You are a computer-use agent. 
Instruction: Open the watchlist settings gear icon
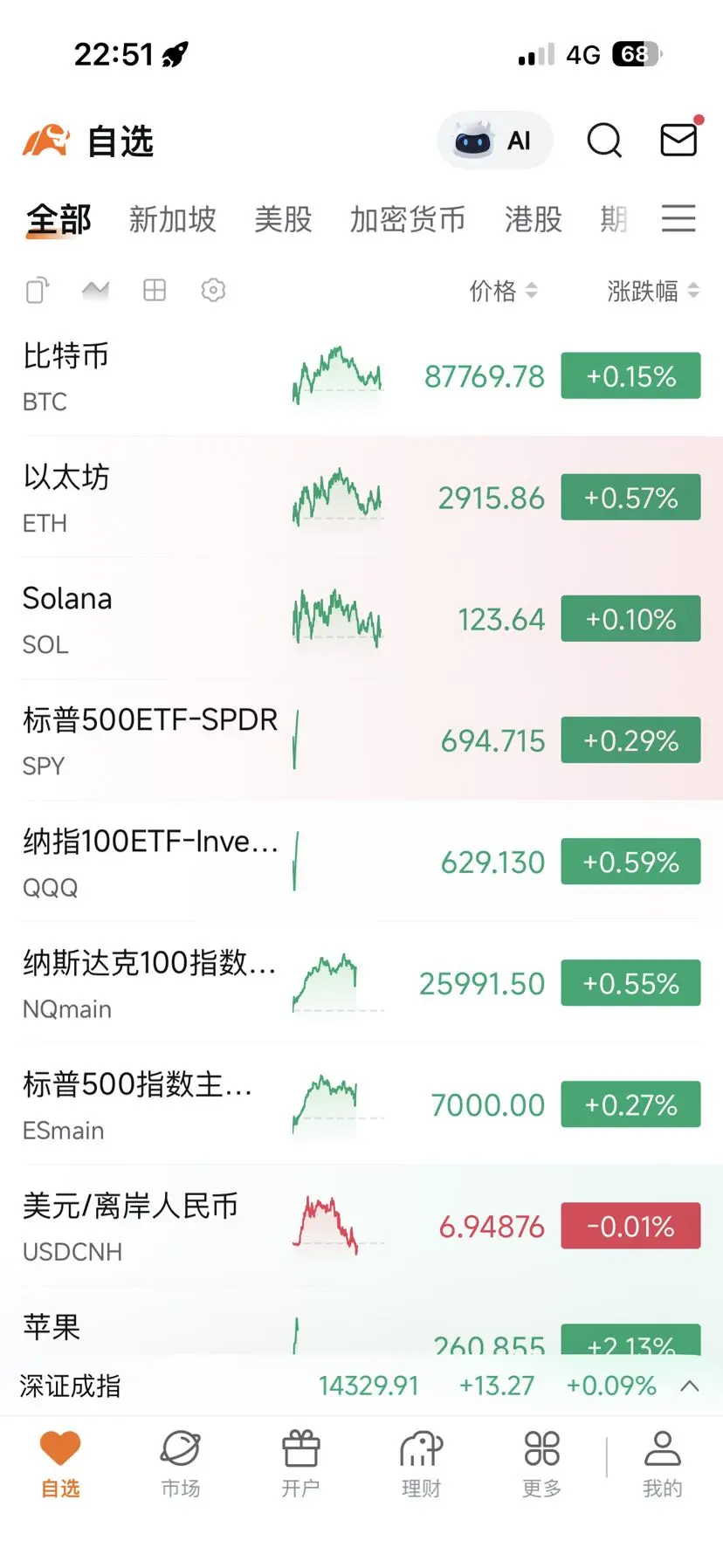point(213,290)
